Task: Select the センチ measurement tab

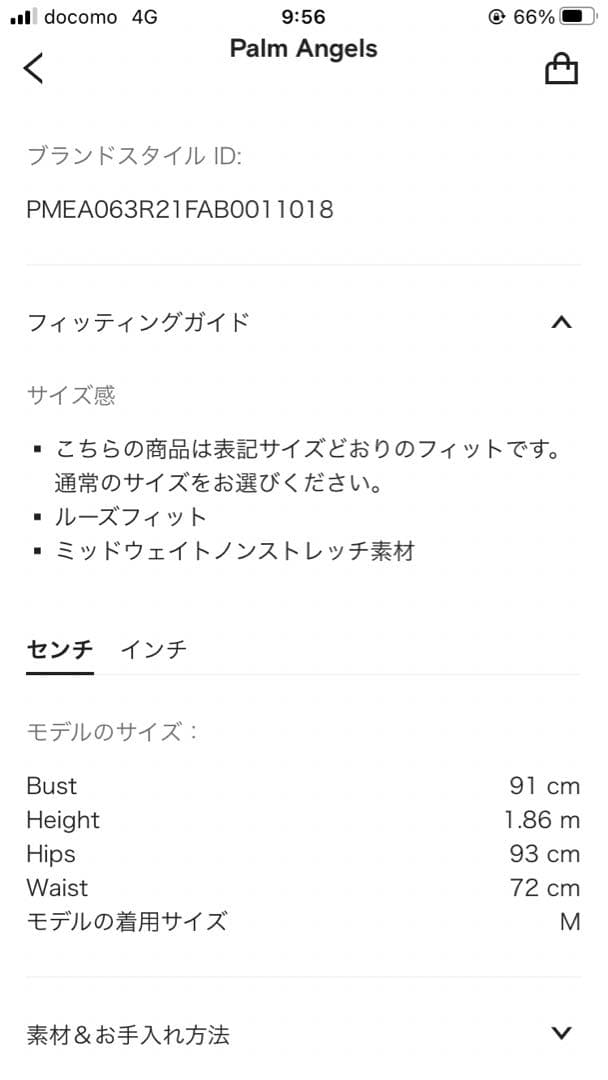Action: coord(60,649)
